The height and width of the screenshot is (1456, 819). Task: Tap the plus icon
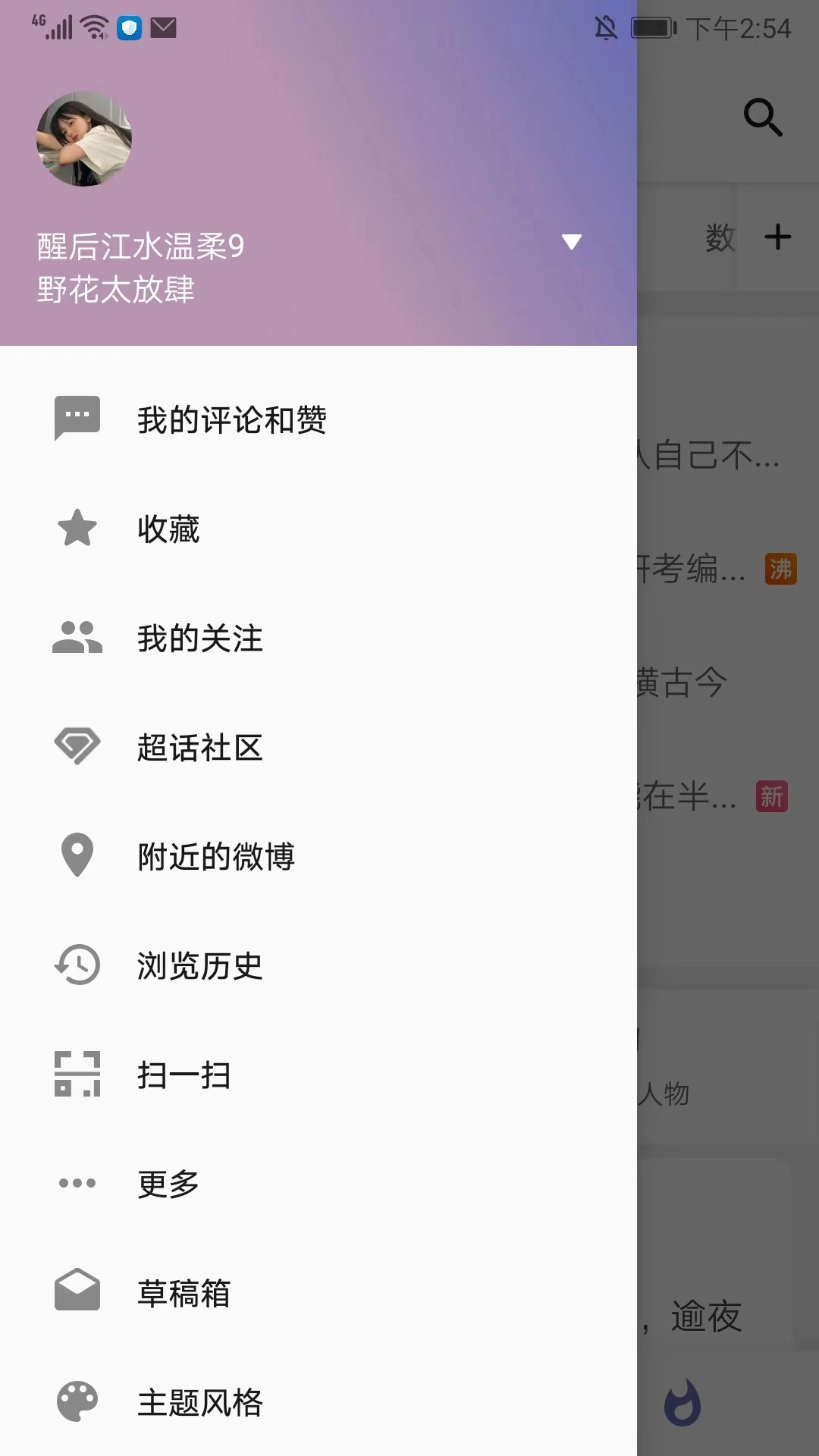778,237
